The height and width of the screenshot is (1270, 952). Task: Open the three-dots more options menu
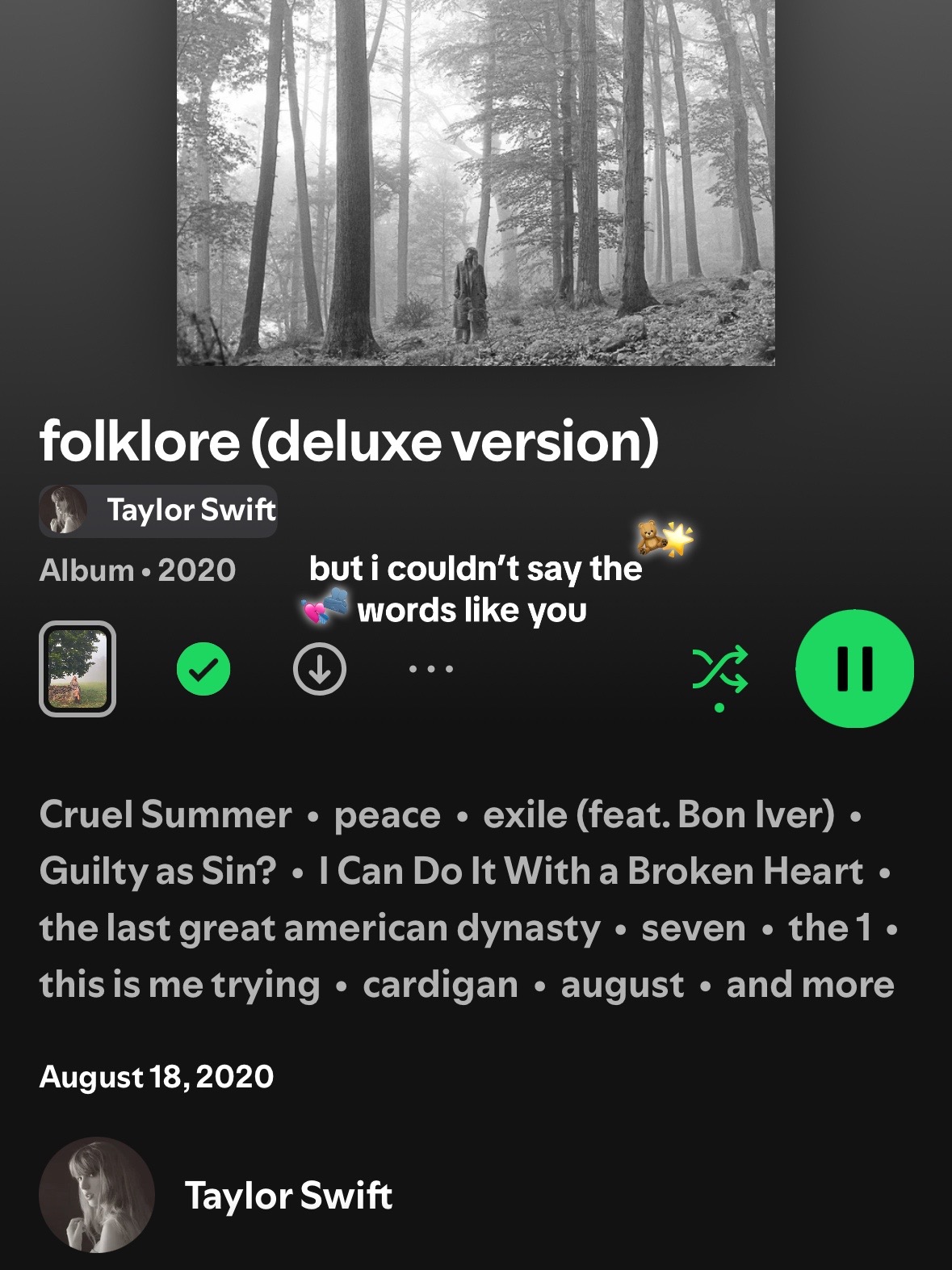click(431, 669)
